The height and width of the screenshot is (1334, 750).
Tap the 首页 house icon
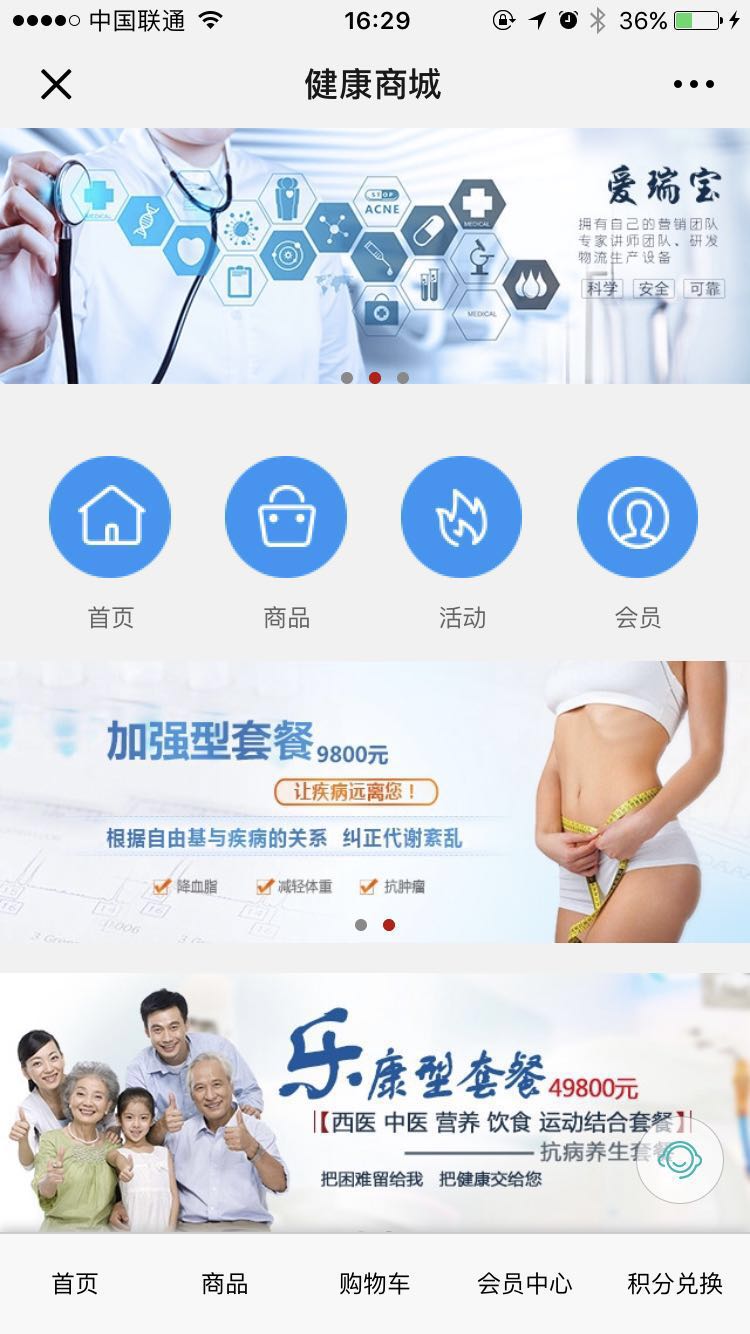(110, 517)
